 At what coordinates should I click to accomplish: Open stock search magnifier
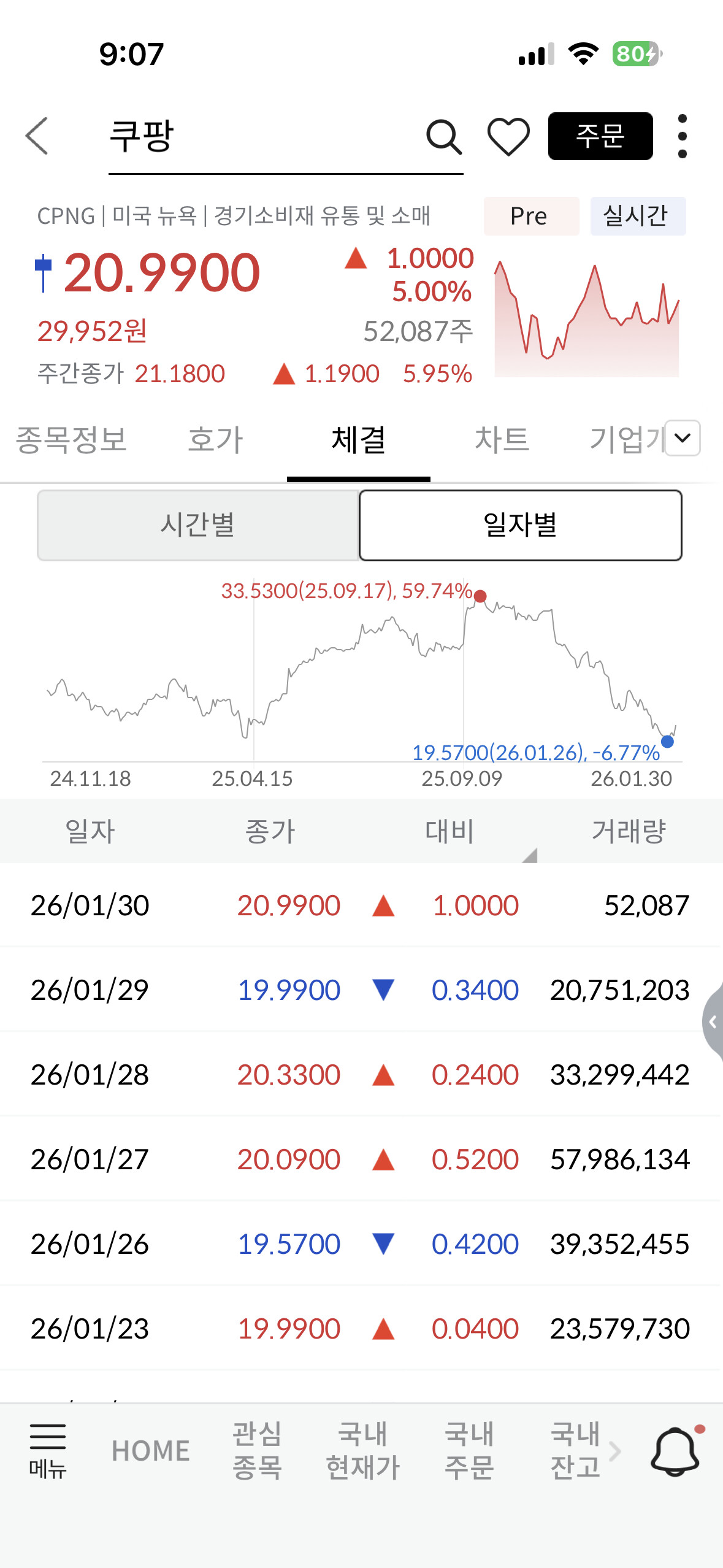[x=444, y=136]
